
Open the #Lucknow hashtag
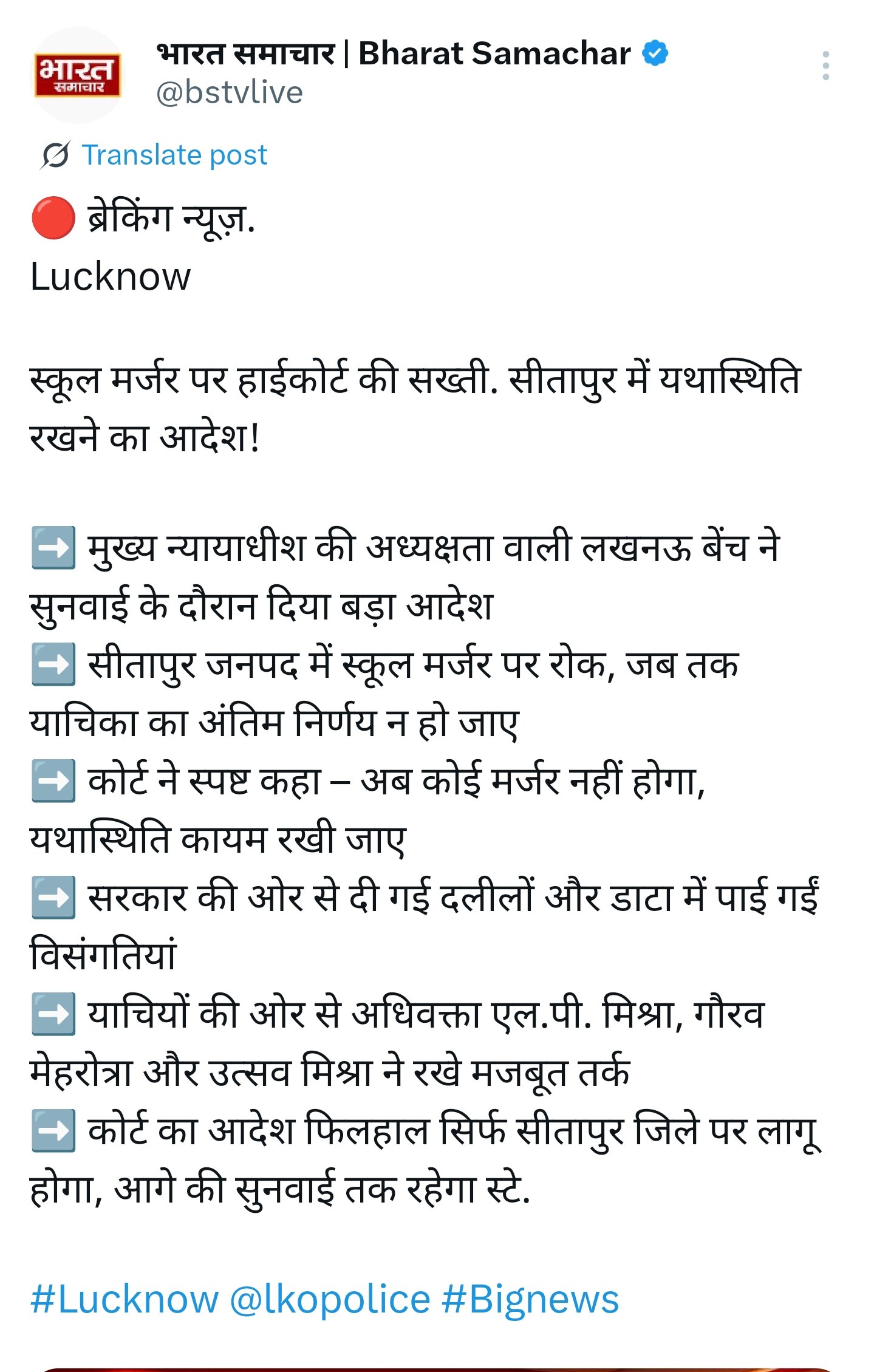124,1299
